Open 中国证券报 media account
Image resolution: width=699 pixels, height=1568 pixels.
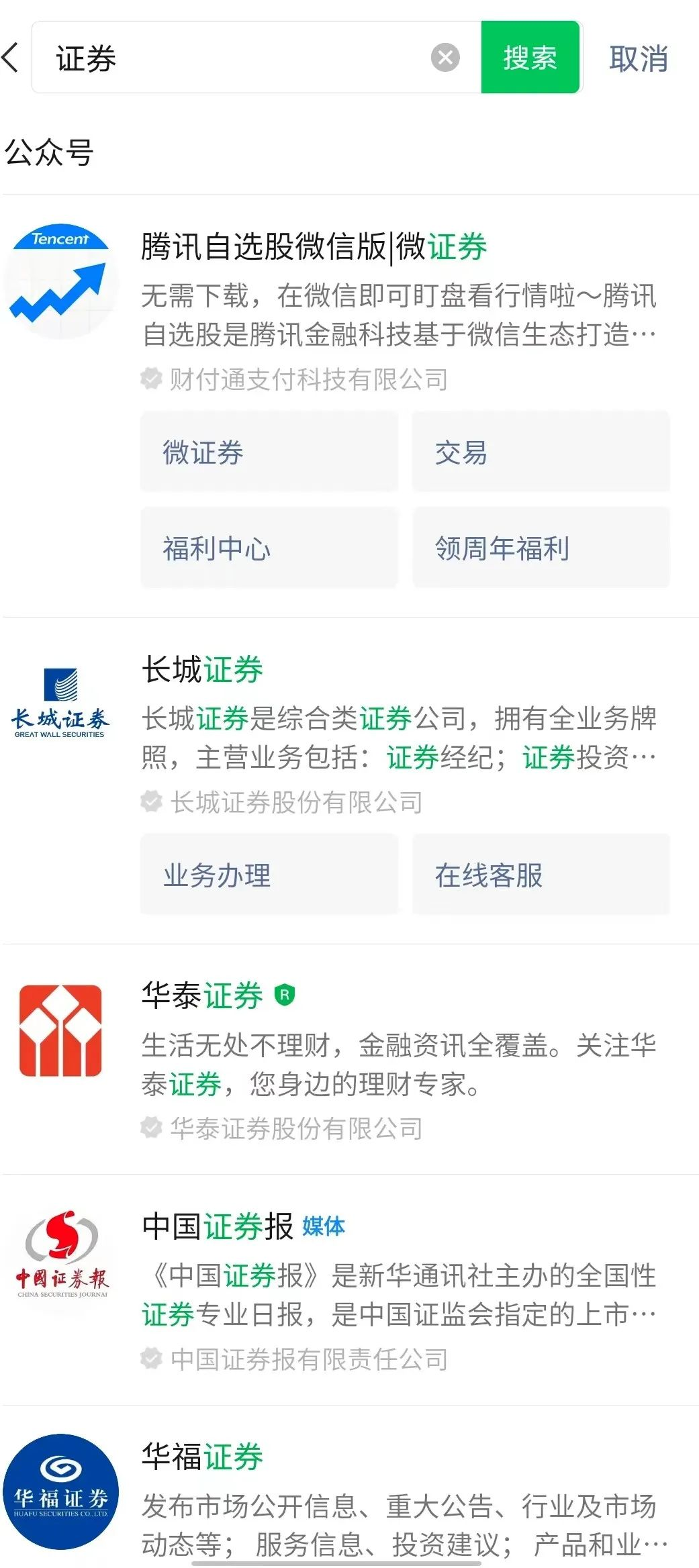tap(349, 1290)
